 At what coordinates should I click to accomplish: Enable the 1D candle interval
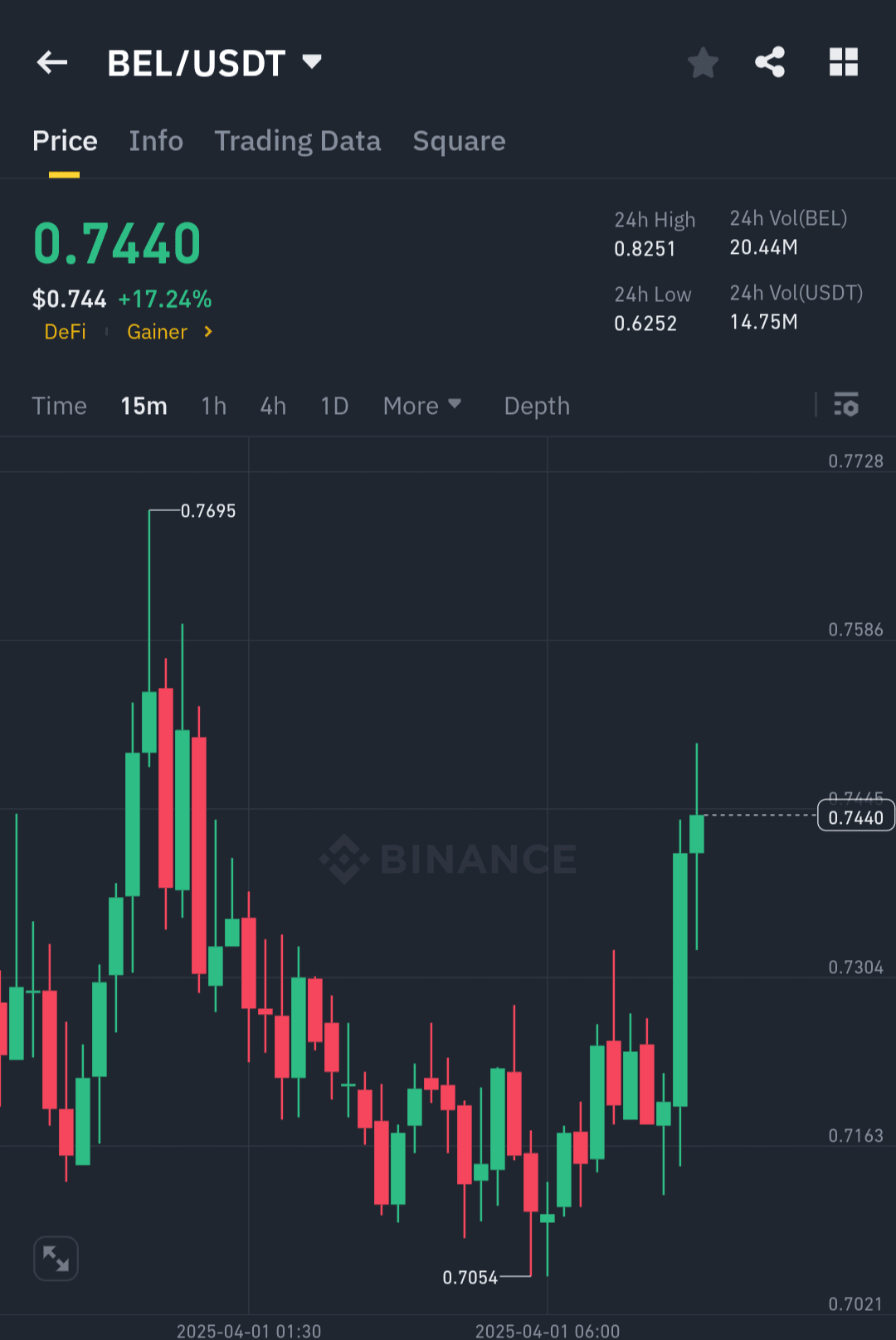click(x=334, y=406)
